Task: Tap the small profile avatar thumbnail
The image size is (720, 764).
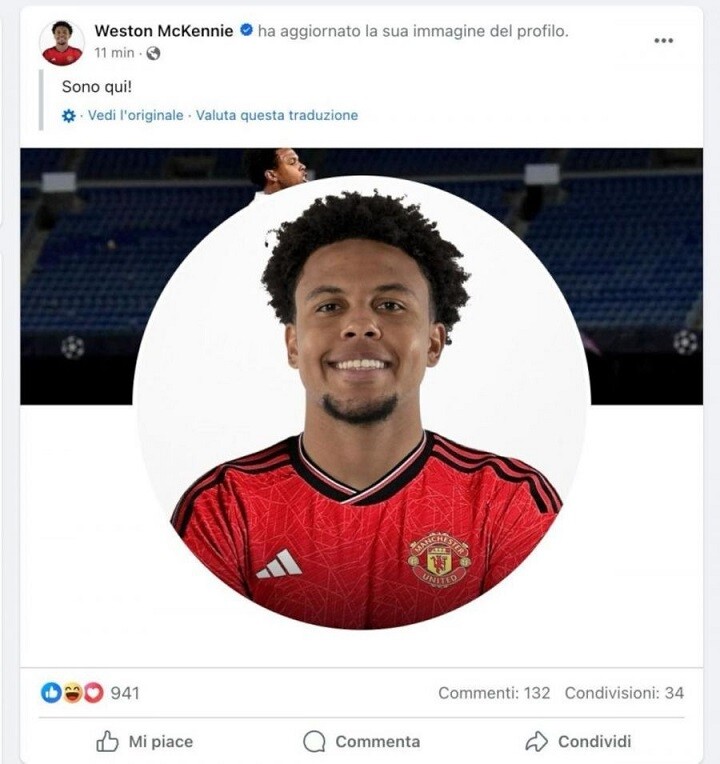Action: point(62,42)
